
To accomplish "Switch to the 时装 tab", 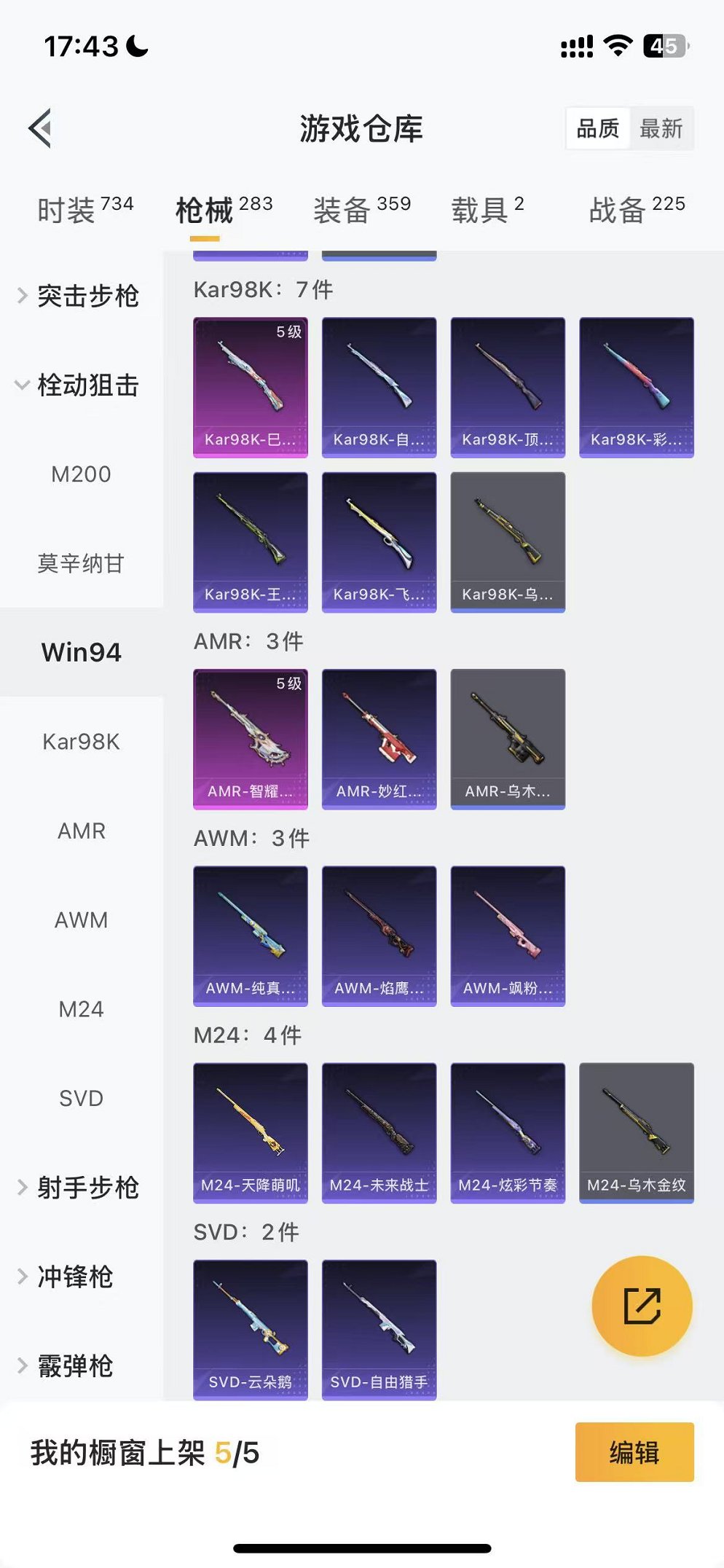I will [x=84, y=210].
